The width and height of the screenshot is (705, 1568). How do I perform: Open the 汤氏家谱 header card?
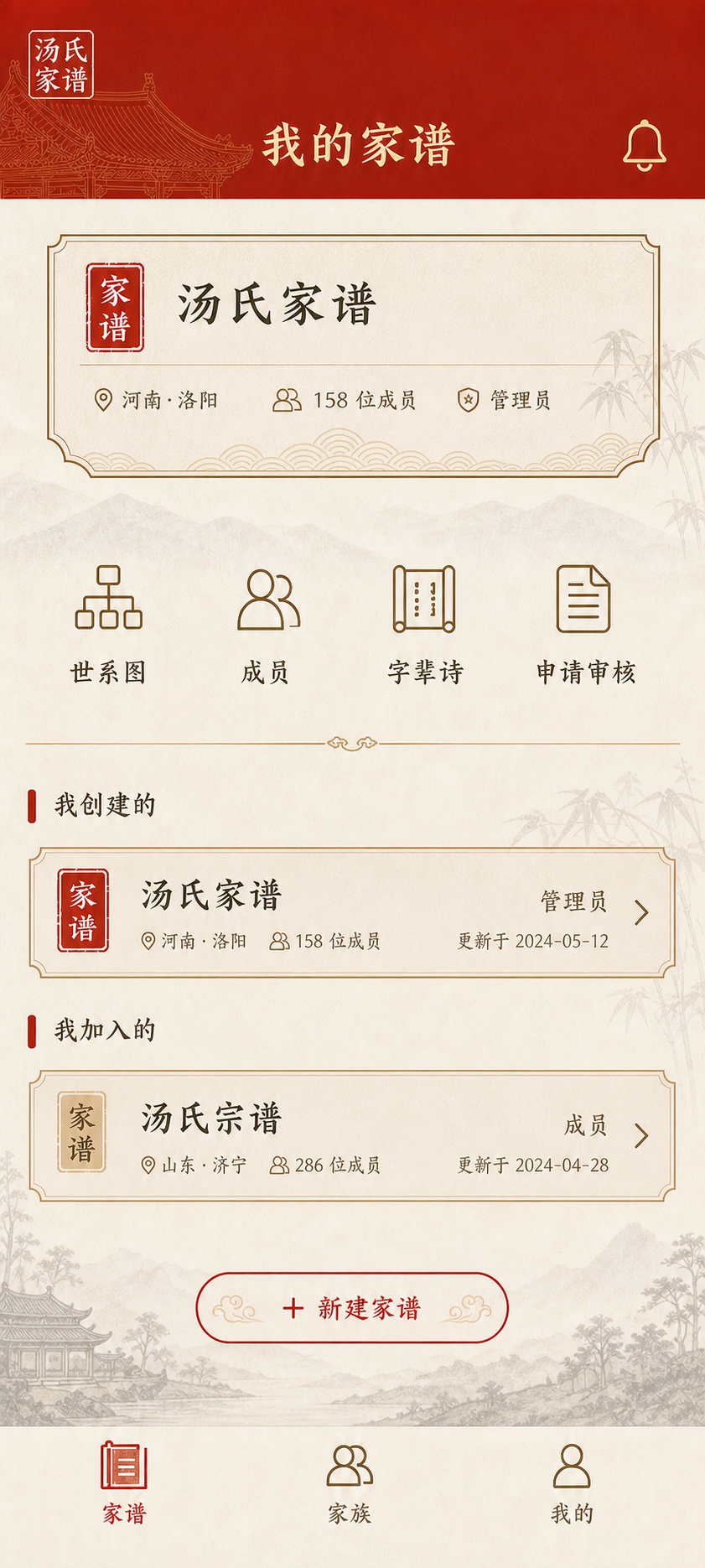[353, 356]
